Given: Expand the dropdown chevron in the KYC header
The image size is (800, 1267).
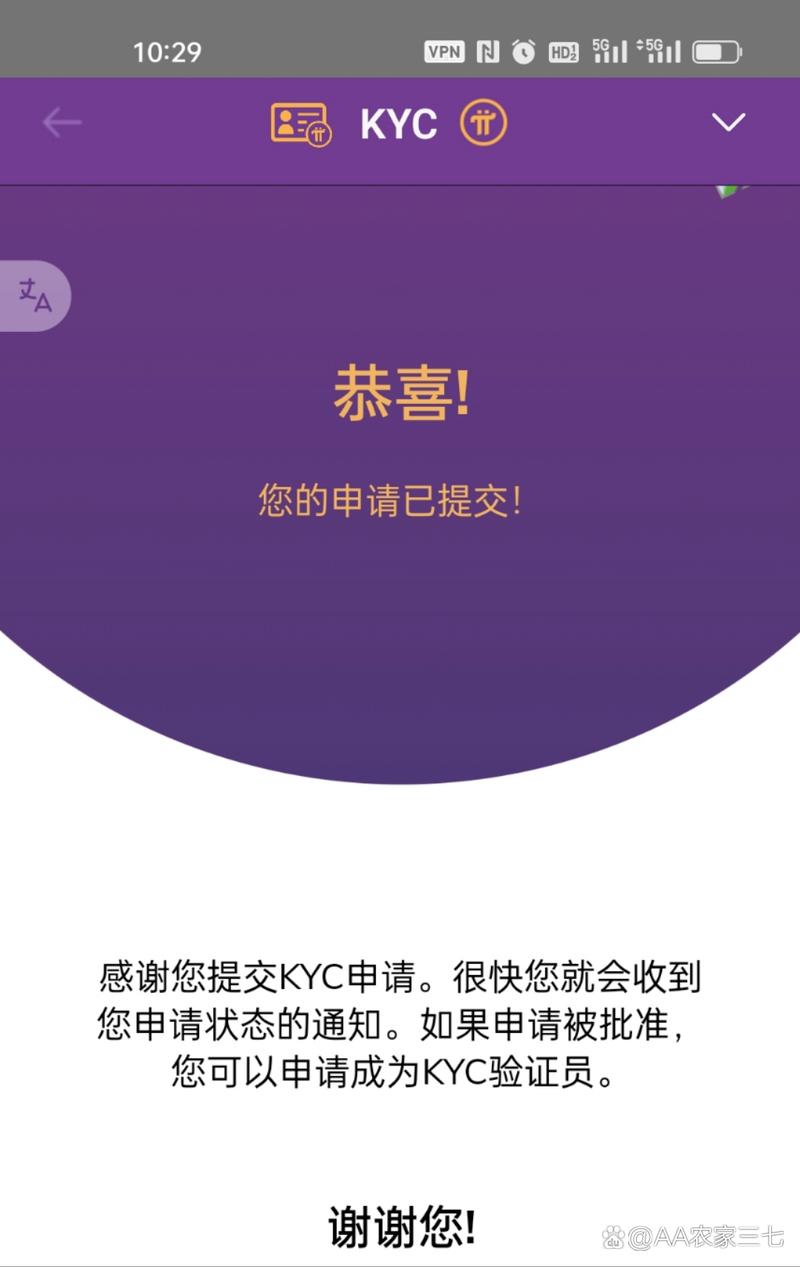Looking at the screenshot, I should pyautogui.click(x=728, y=123).
